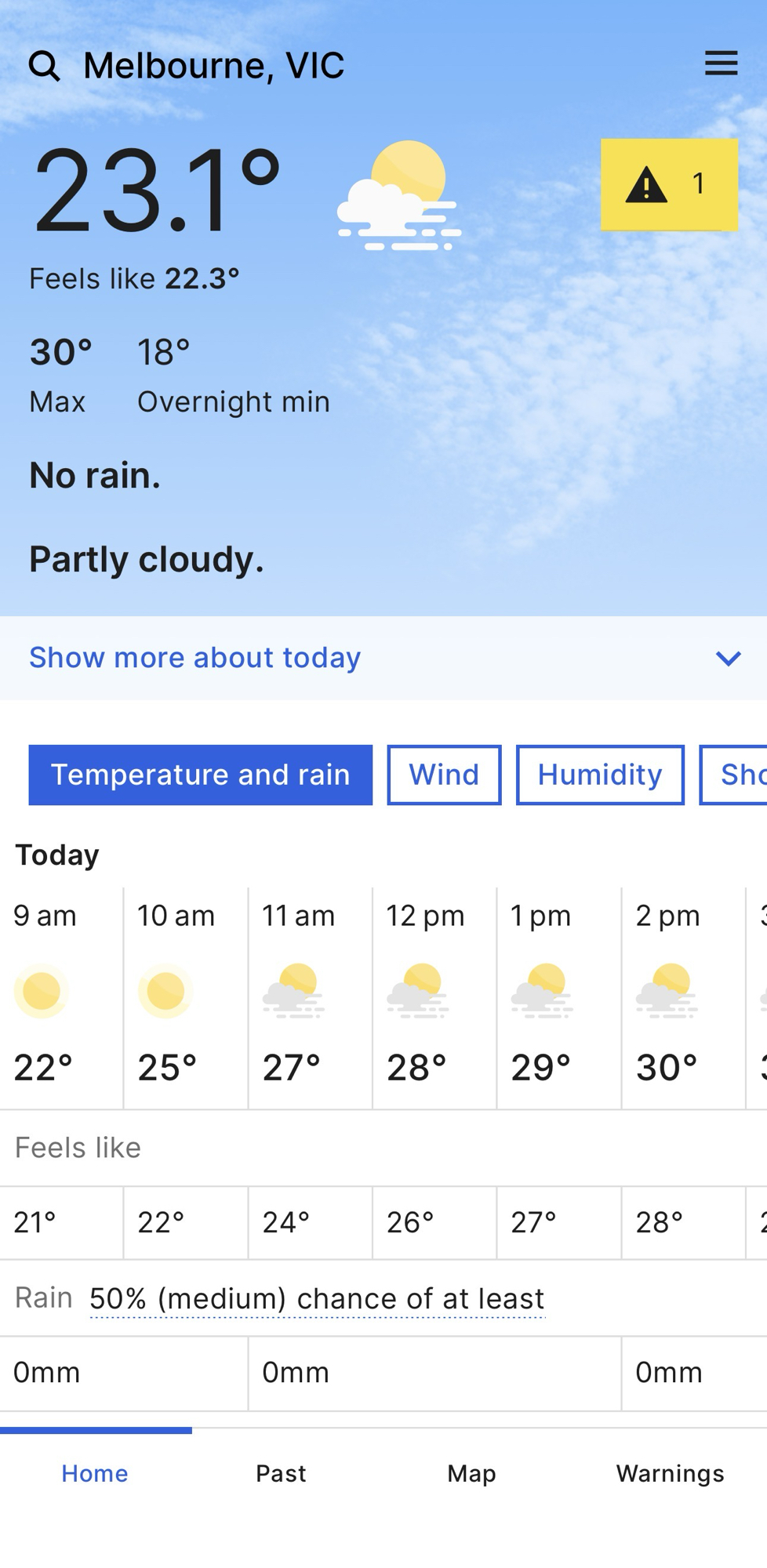Open the hamburger menu
The width and height of the screenshot is (767, 1568).
coord(721,64)
